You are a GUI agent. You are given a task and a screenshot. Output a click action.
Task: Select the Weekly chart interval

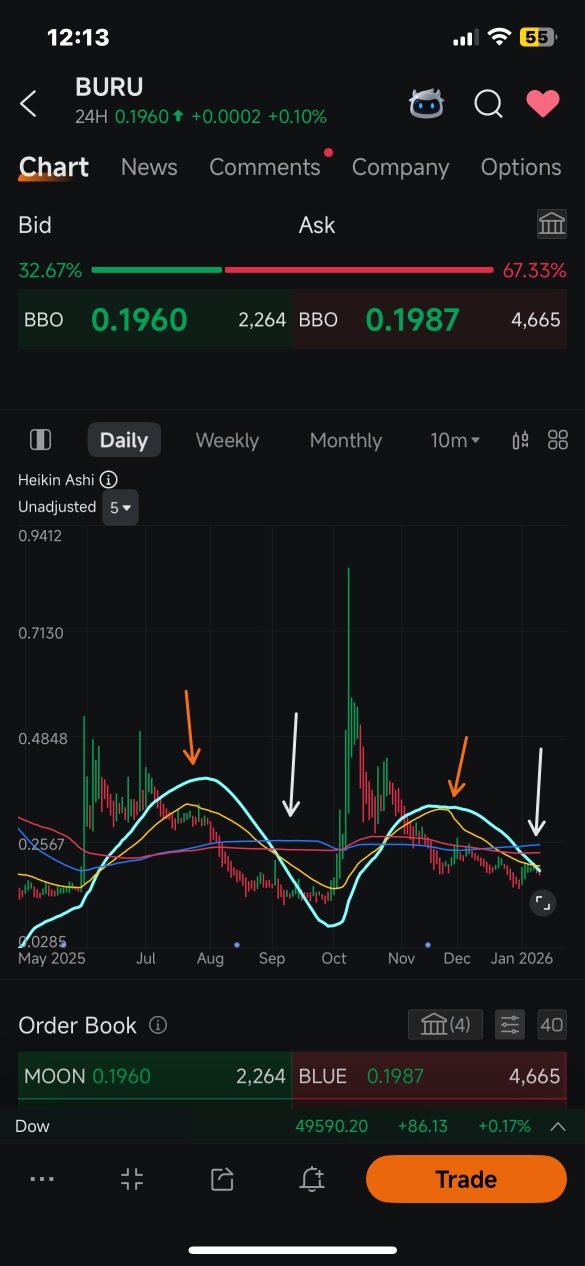(x=227, y=440)
